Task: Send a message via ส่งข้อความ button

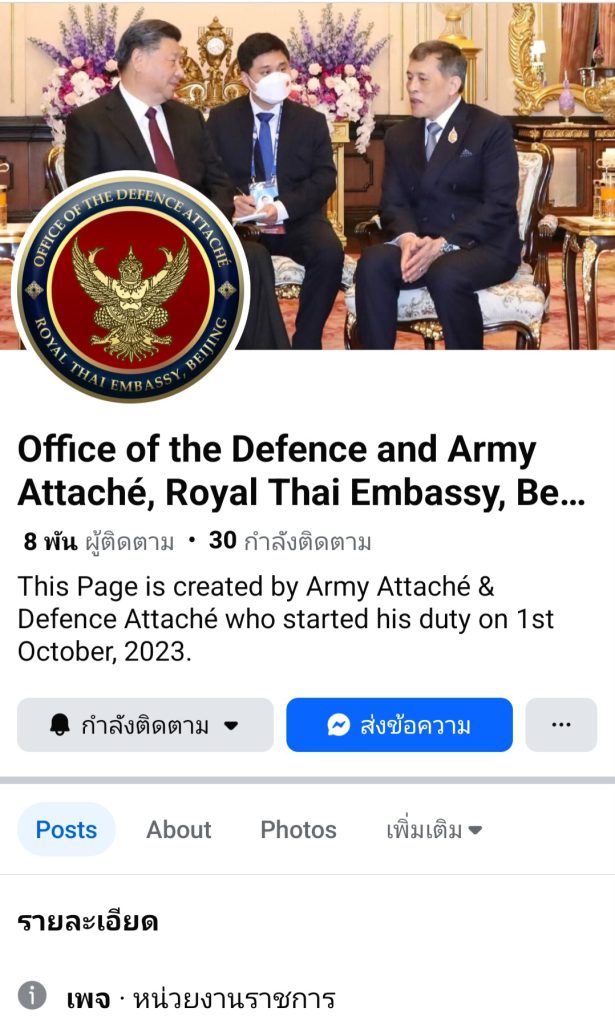Action: pos(399,725)
